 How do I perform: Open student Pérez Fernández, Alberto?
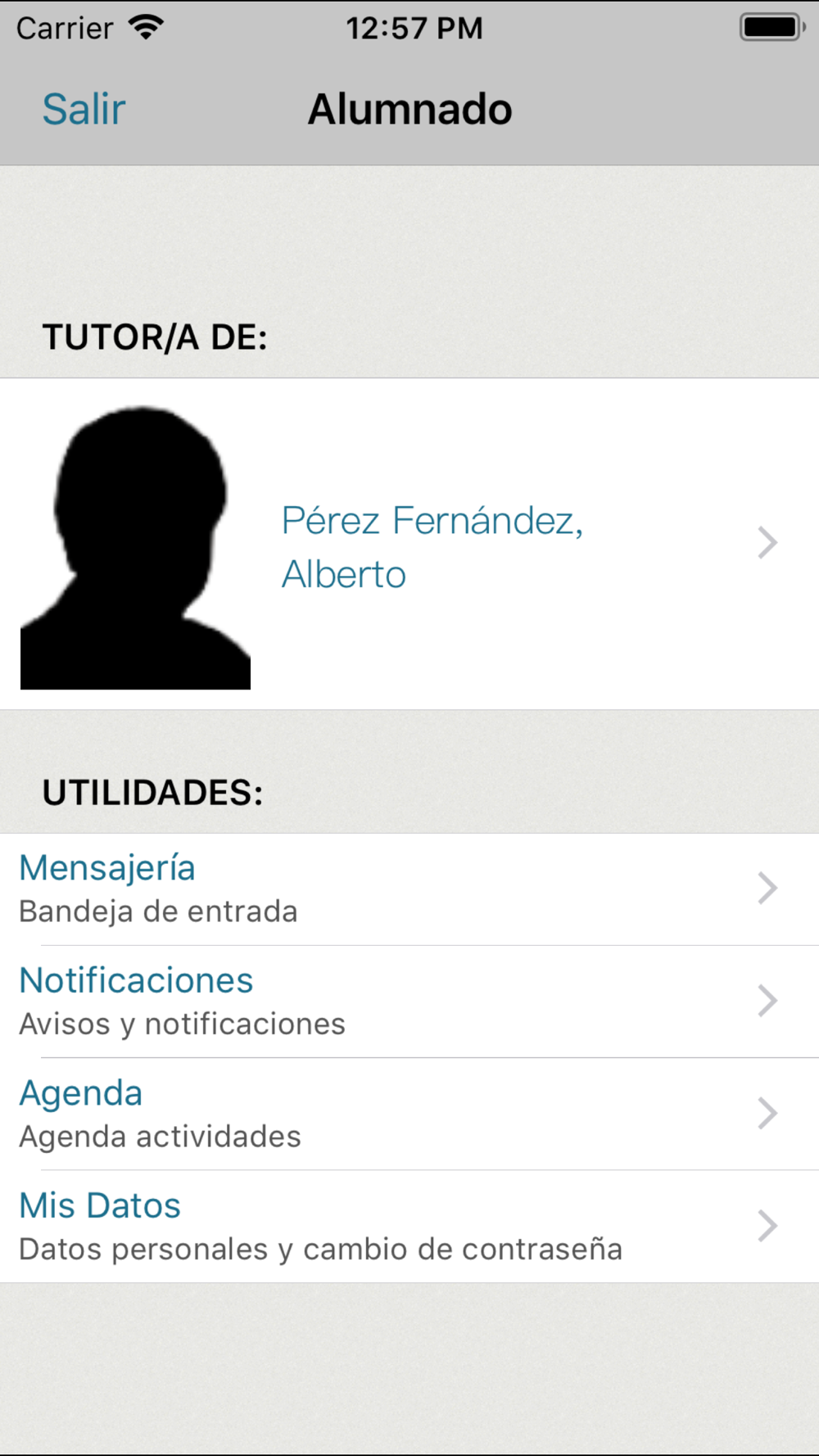coord(409,544)
